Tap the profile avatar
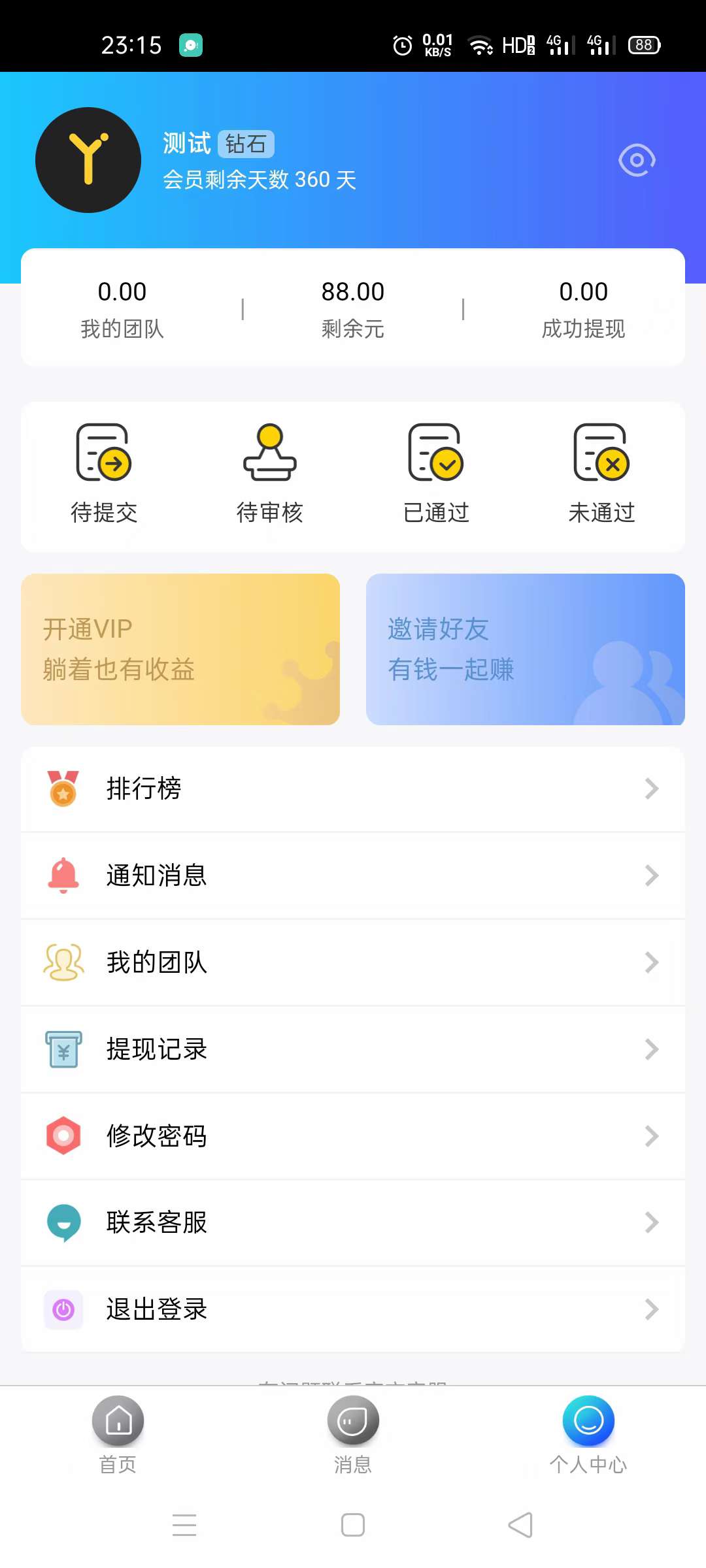Viewport: 706px width, 1568px height. (88, 160)
